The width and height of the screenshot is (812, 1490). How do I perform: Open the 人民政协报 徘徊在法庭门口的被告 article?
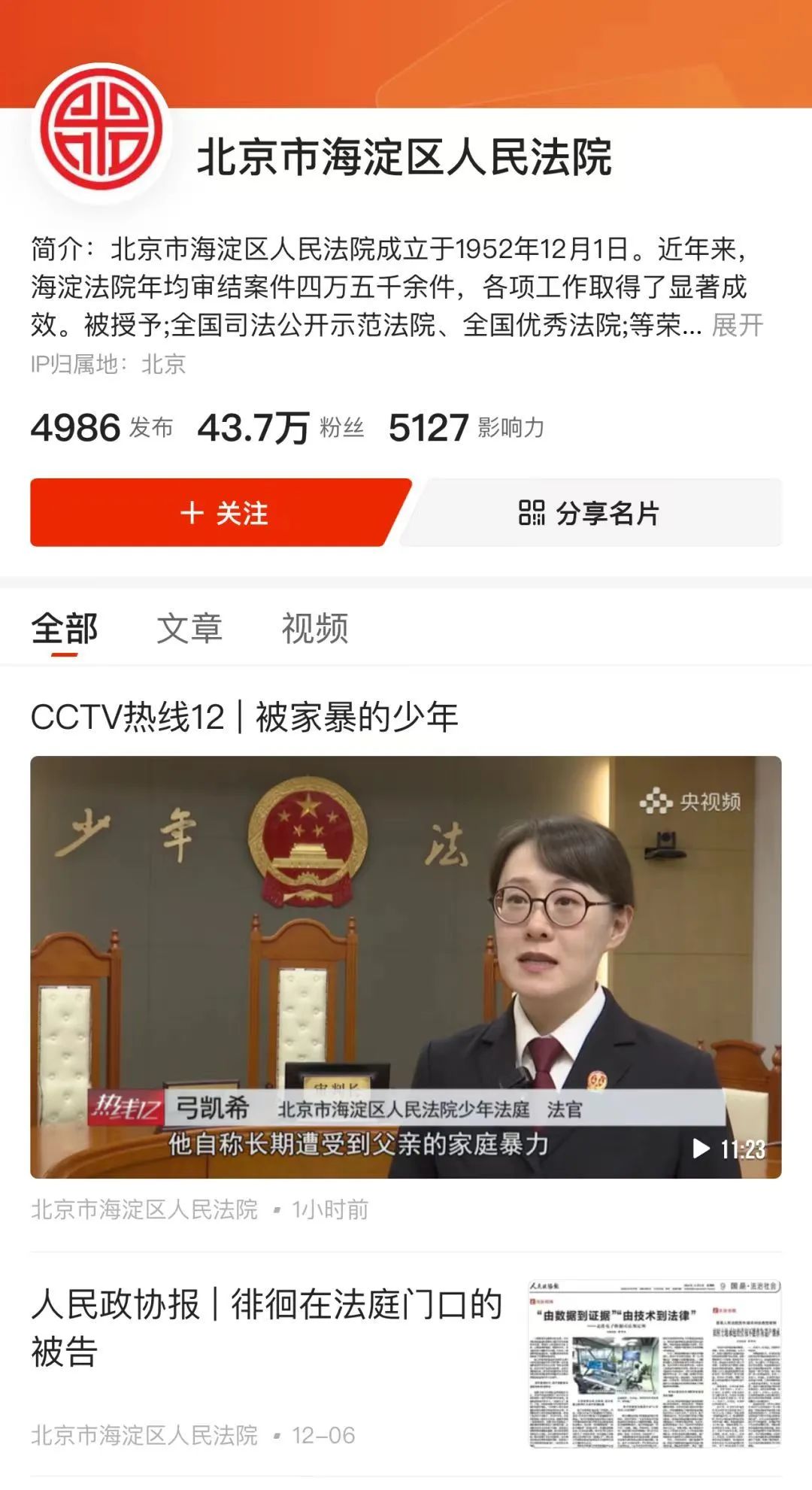click(x=267, y=1328)
